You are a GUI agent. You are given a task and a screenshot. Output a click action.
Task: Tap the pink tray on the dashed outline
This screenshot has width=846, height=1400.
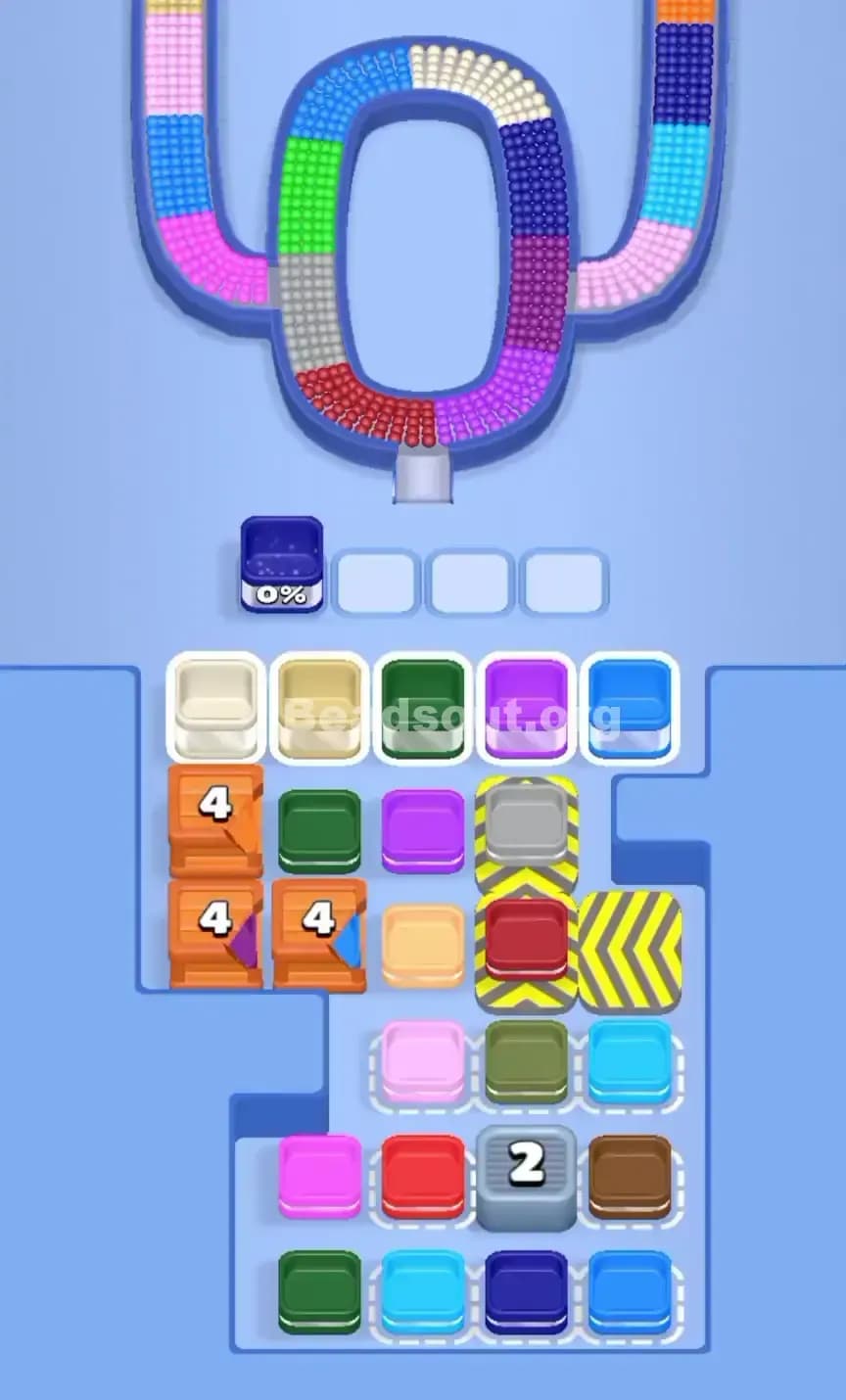(421, 1062)
